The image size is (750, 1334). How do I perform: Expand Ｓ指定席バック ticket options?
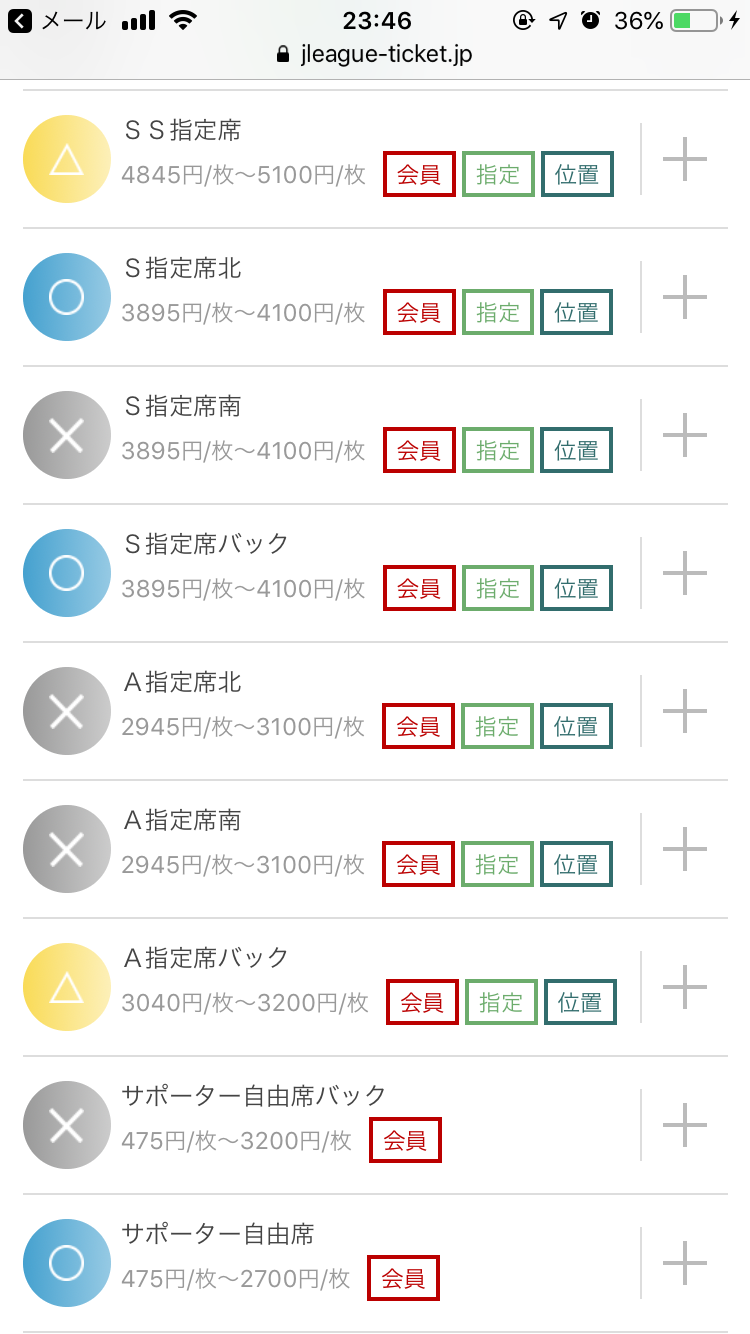tap(685, 573)
